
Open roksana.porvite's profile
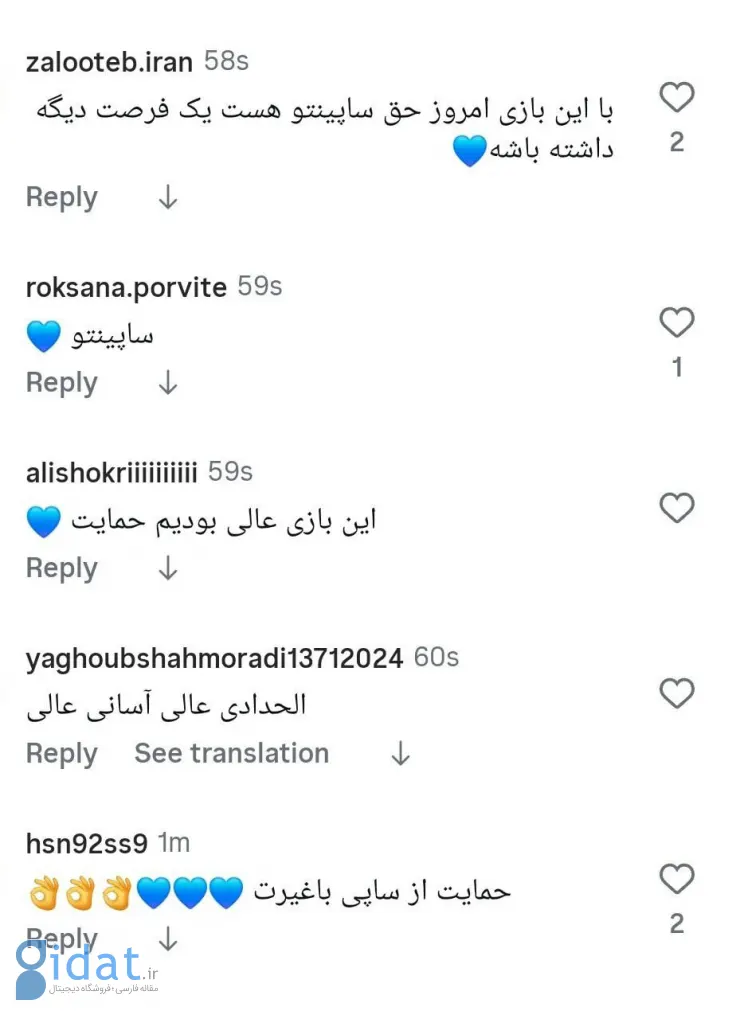(126, 287)
